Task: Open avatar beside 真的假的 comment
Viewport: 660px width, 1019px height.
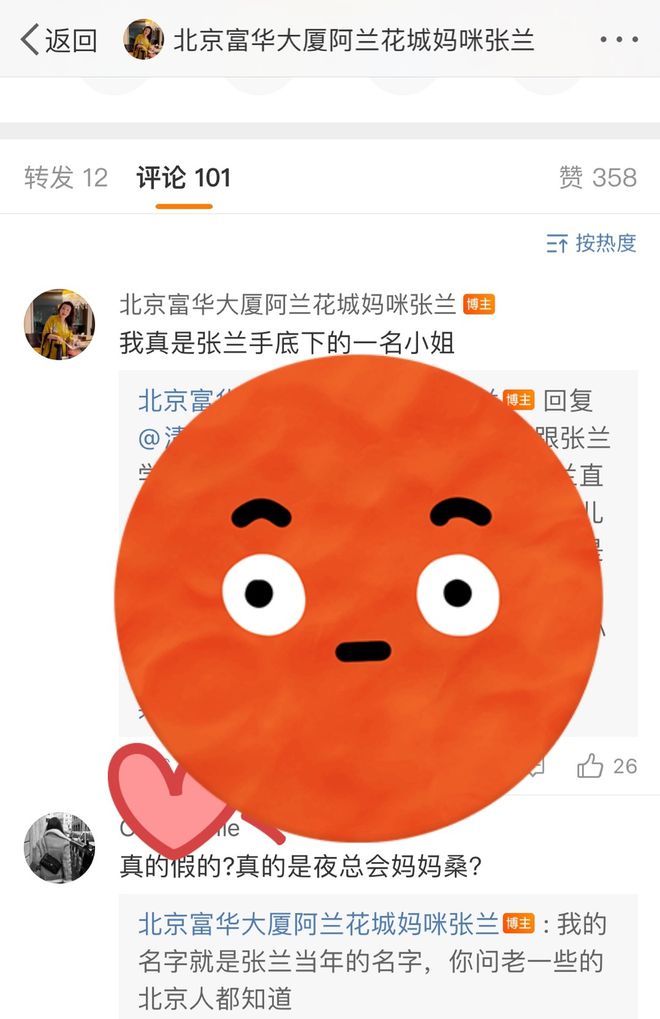Action: (x=59, y=848)
